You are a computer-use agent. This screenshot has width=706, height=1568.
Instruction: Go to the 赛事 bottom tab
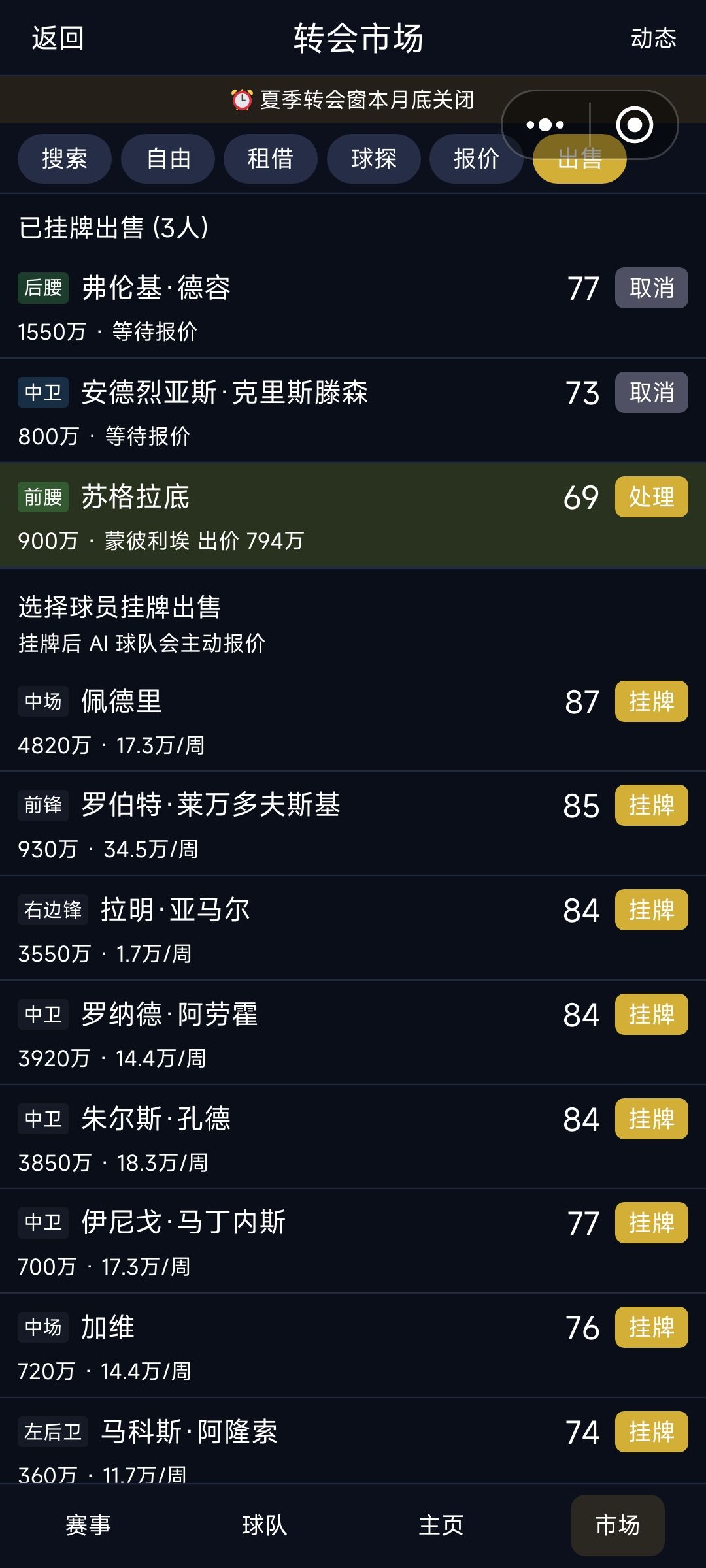88,1526
